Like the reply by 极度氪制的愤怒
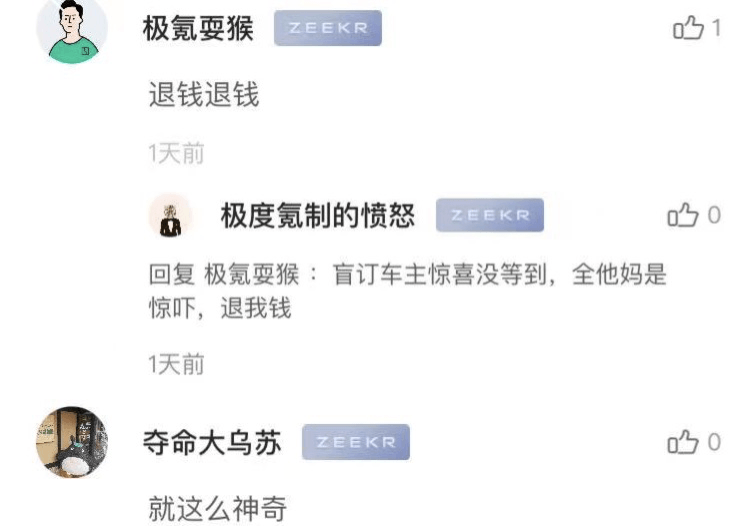The image size is (746, 526). point(683,215)
